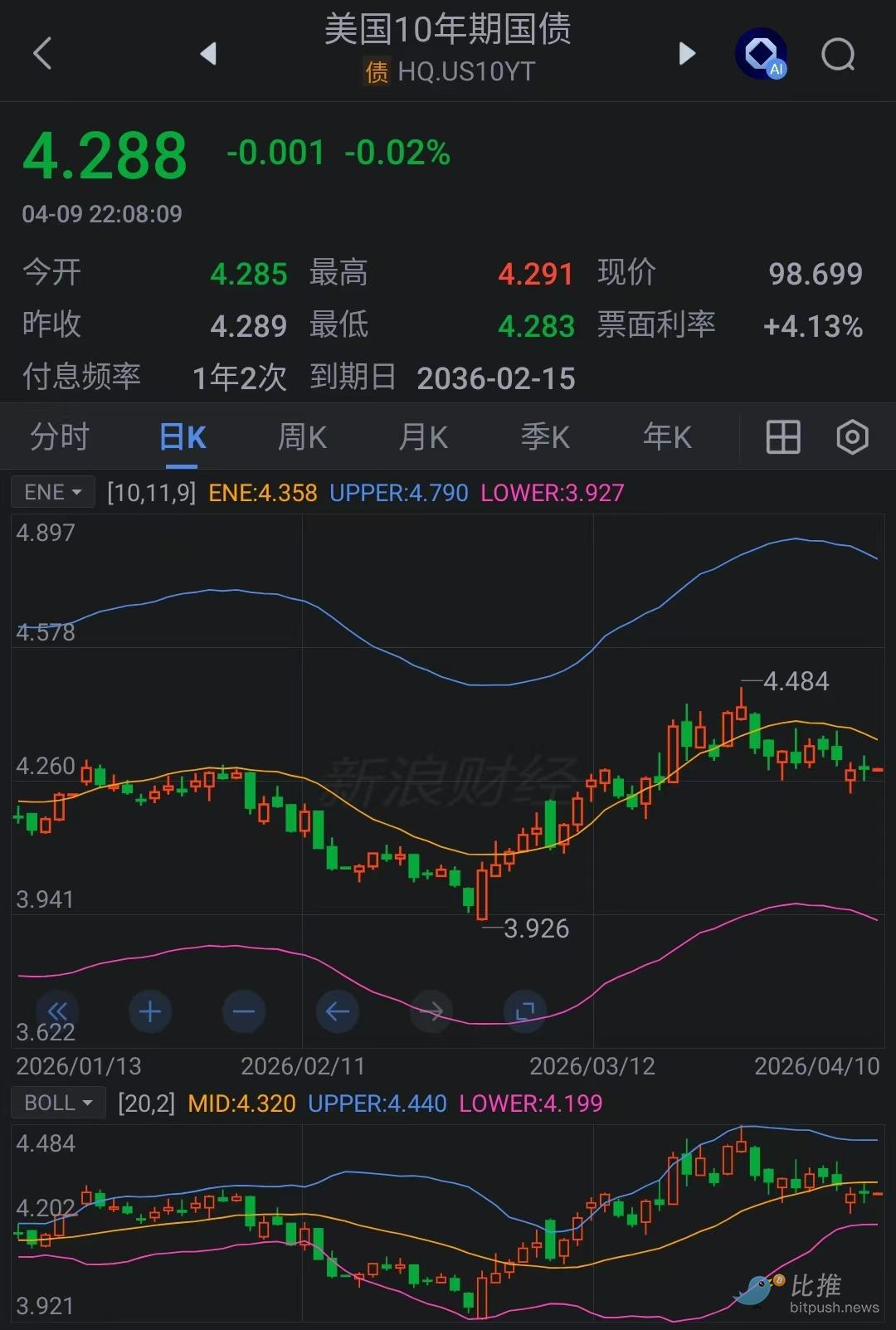The height and width of the screenshot is (1330, 896).
Task: Zoom in the chart with plus button
Action: point(150,1011)
